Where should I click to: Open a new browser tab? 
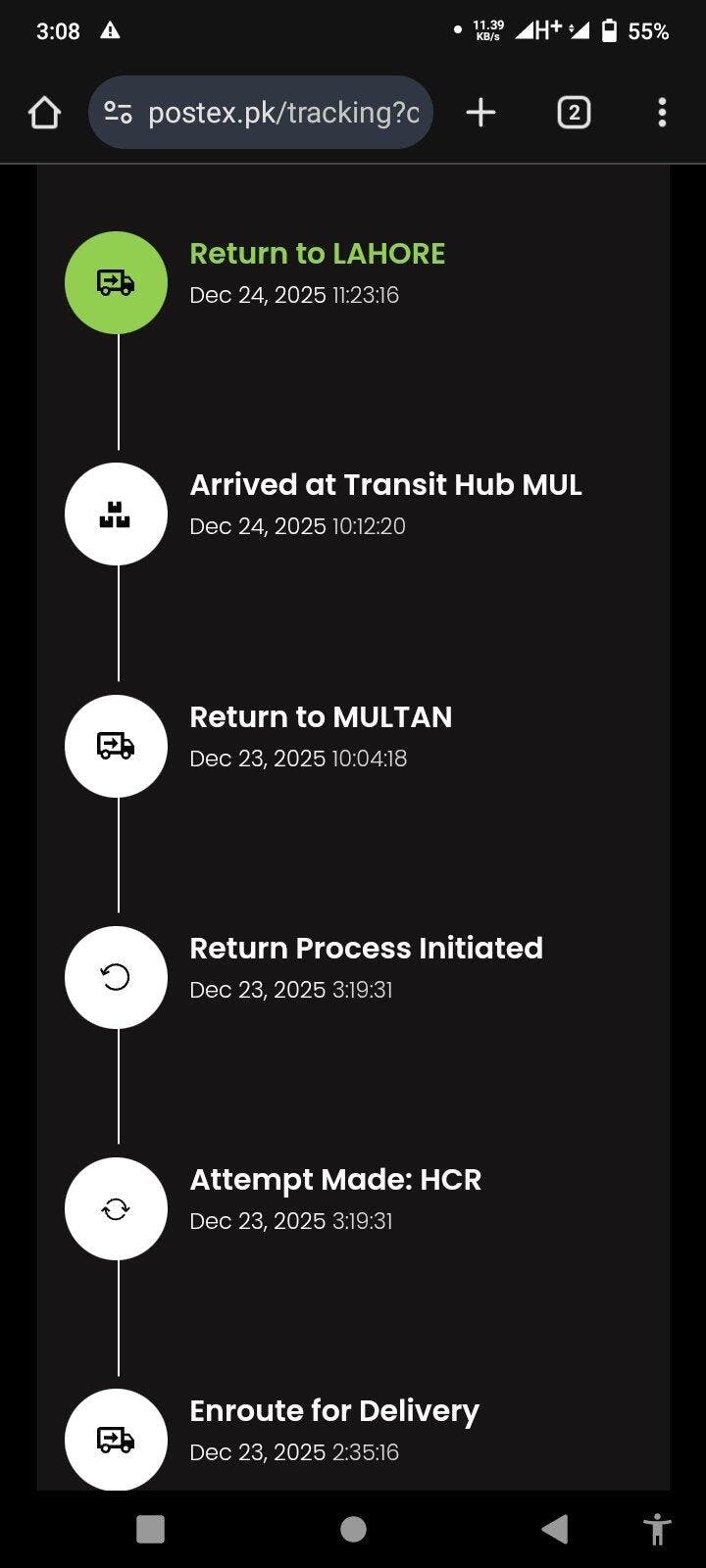(x=480, y=113)
